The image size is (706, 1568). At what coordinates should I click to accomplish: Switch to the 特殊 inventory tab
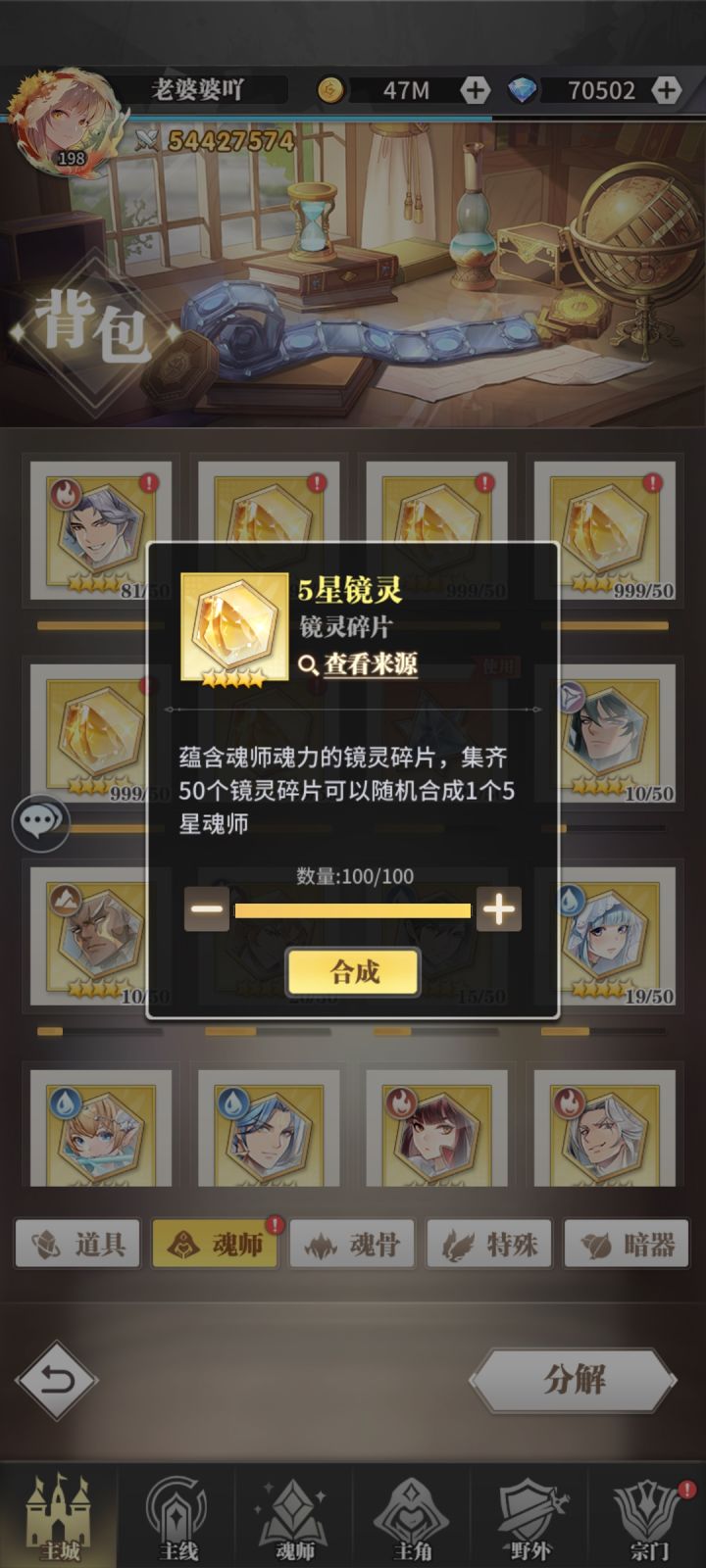pyautogui.click(x=489, y=1243)
